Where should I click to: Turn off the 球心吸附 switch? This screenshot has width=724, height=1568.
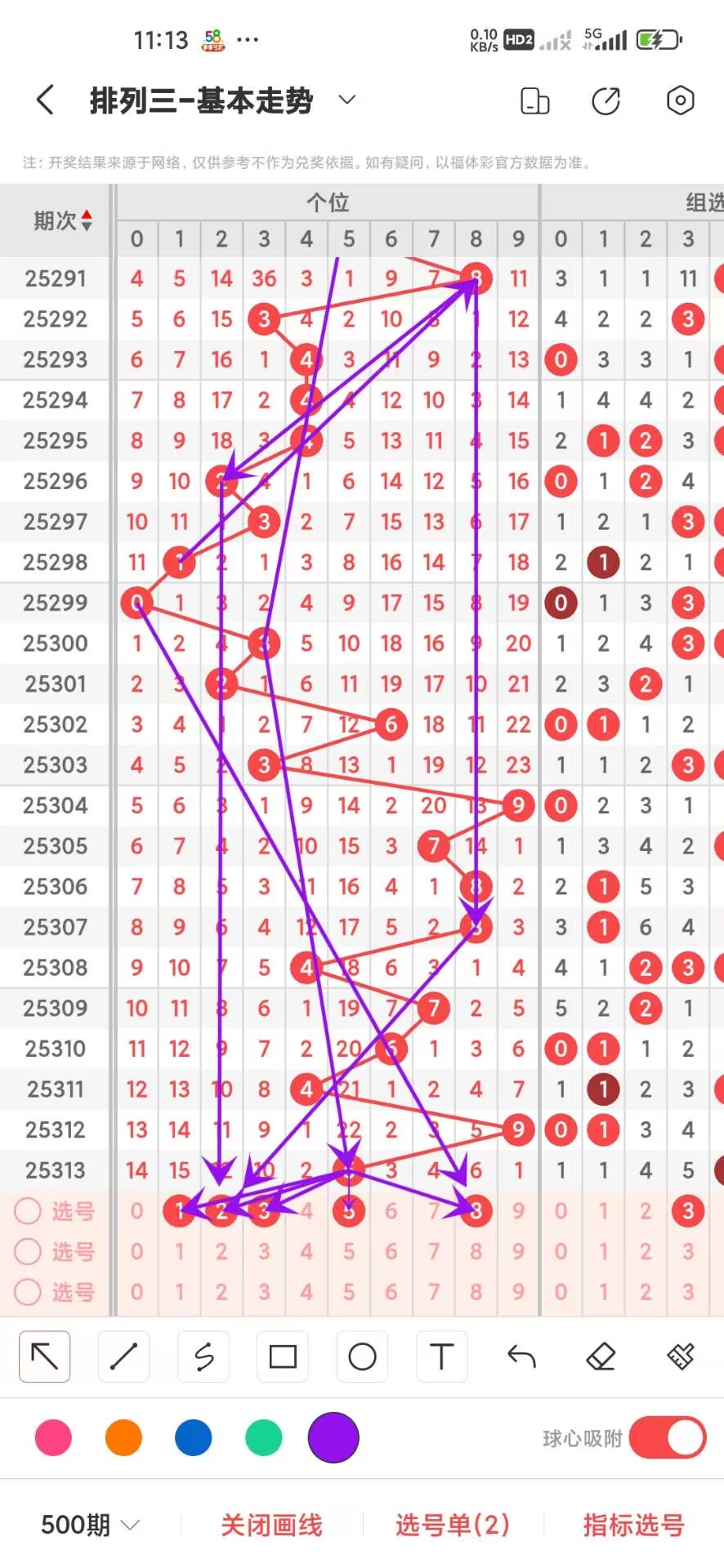(x=667, y=1438)
